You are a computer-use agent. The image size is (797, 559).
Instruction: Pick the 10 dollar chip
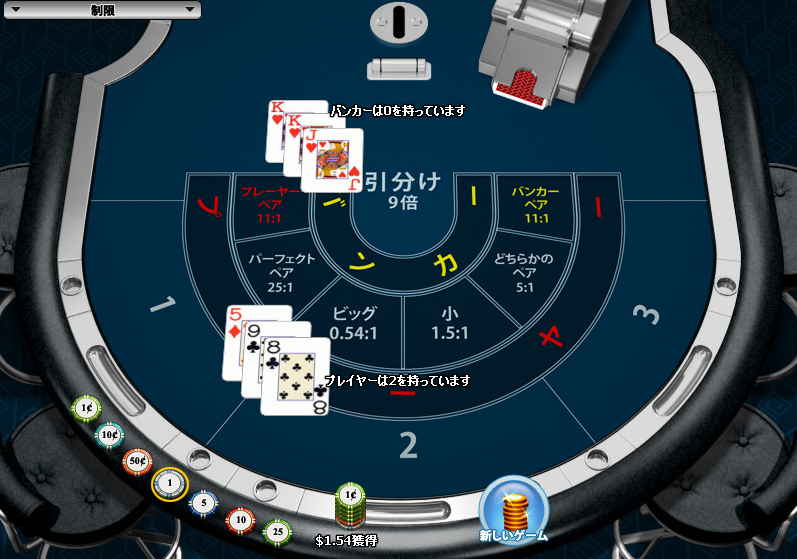[x=240, y=520]
